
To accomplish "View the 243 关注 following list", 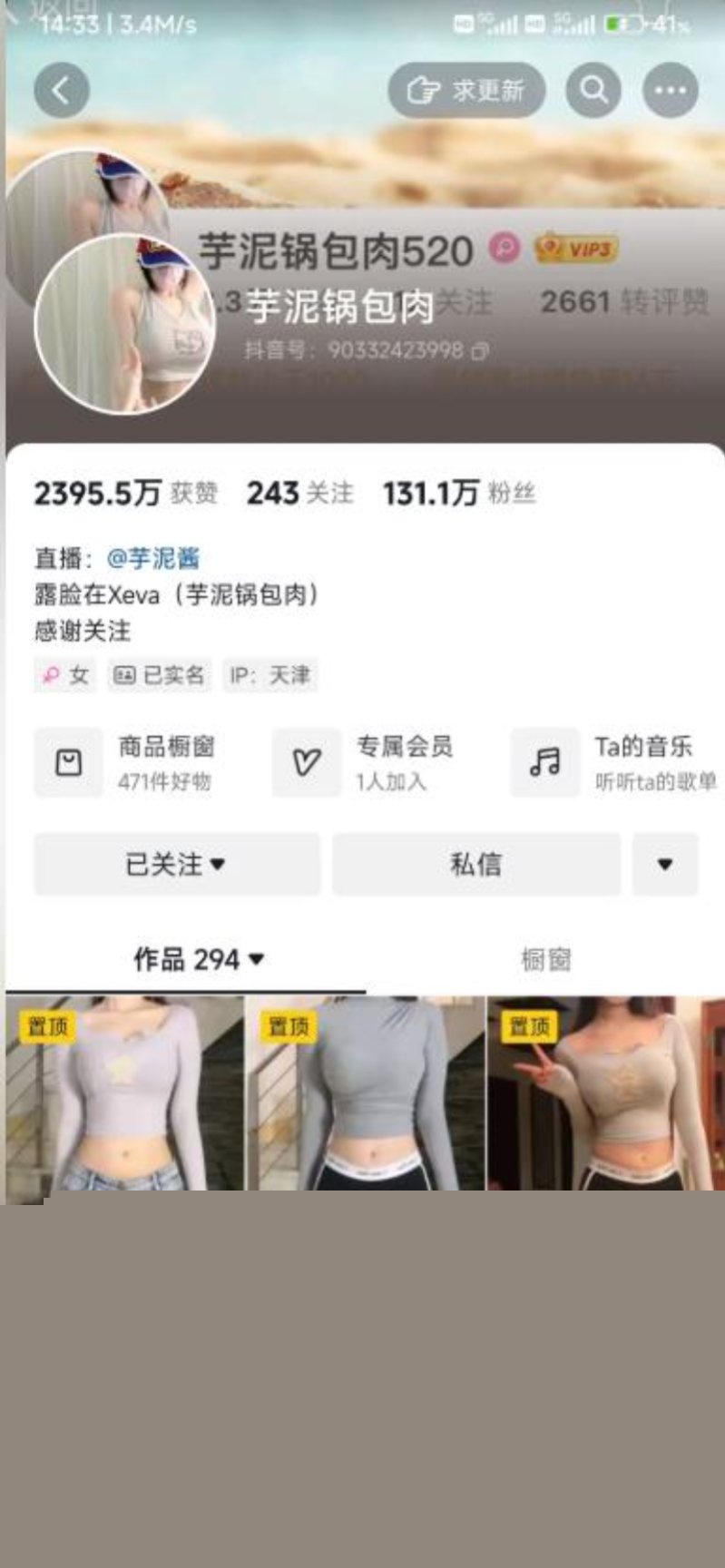I will coord(300,494).
